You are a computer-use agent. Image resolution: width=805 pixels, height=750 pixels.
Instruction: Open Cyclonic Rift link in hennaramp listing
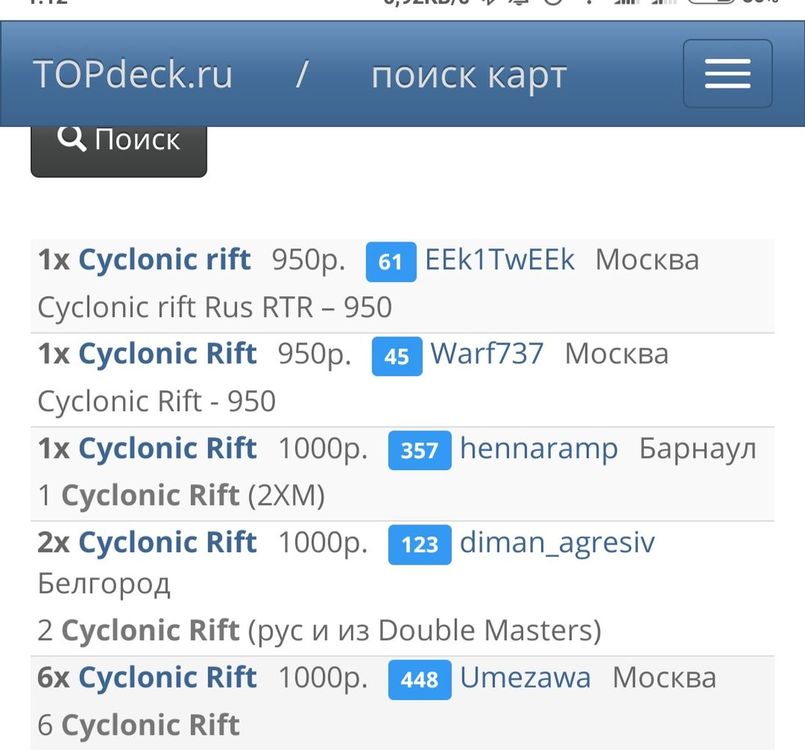(167, 449)
